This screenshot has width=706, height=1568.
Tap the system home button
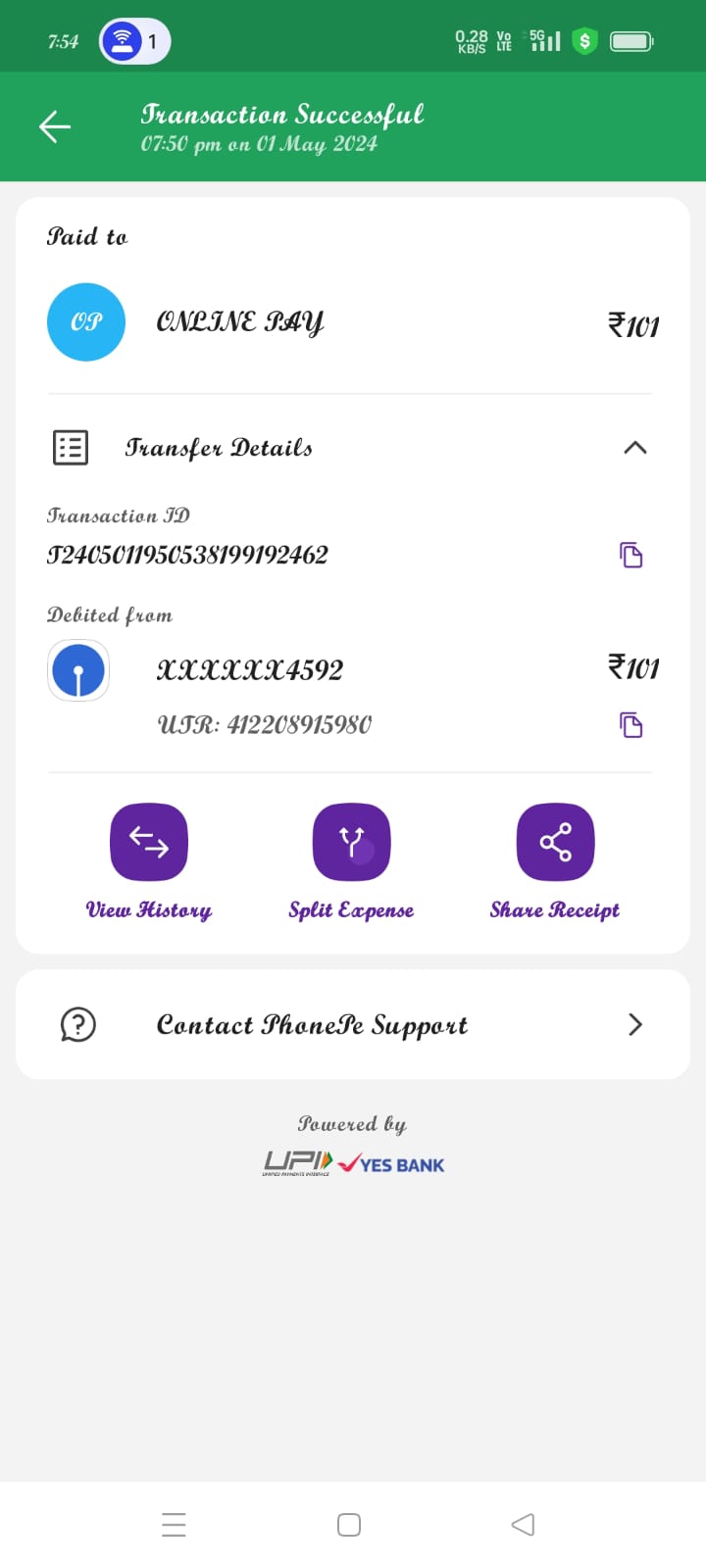(349, 1525)
